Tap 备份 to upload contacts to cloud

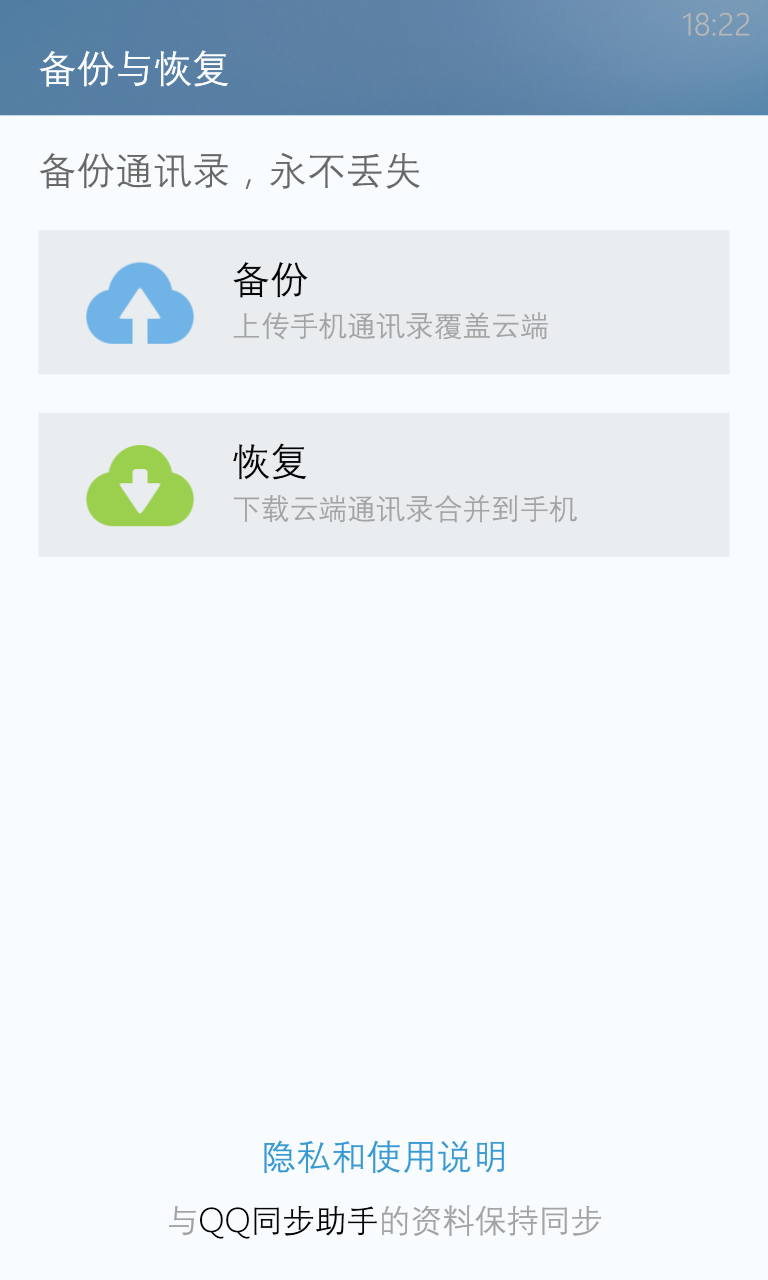tap(384, 302)
